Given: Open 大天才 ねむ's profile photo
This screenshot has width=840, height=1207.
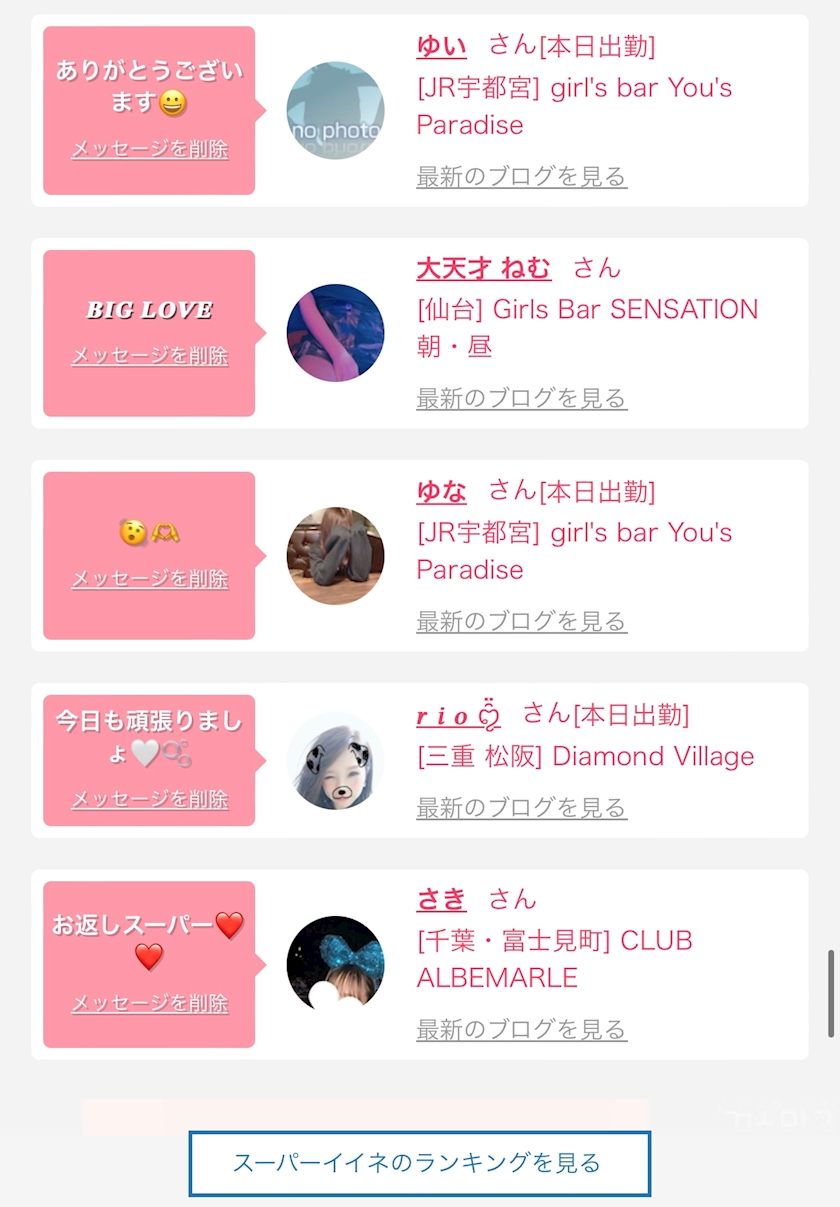Looking at the screenshot, I should 335,333.
